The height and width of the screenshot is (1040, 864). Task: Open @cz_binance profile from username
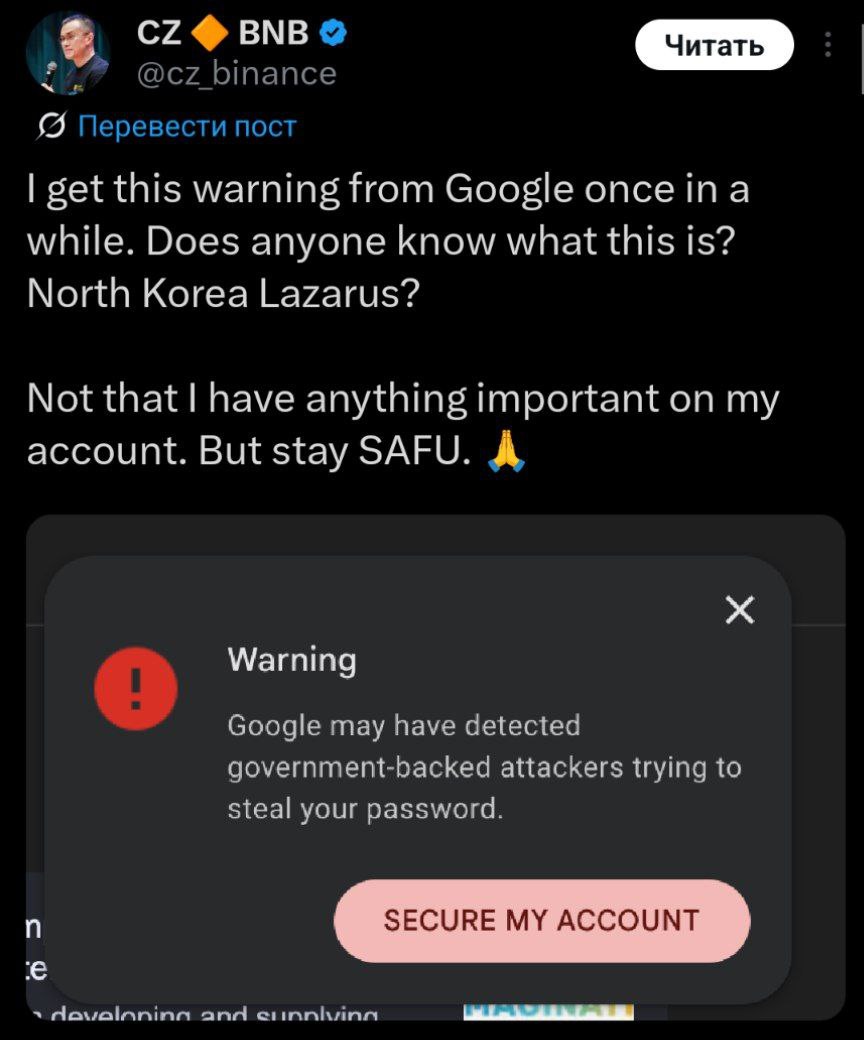point(236,73)
